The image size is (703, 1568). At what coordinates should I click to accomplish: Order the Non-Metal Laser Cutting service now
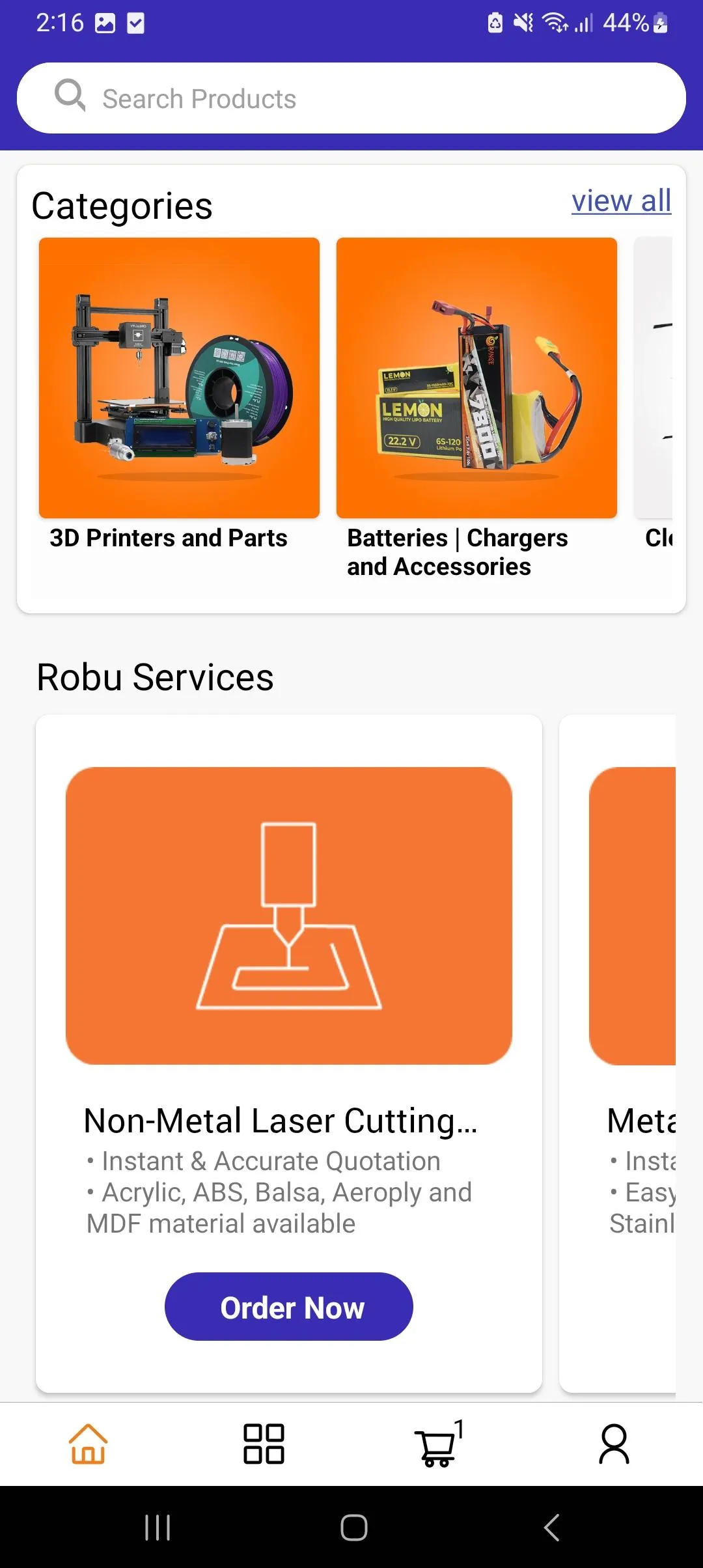(288, 1307)
